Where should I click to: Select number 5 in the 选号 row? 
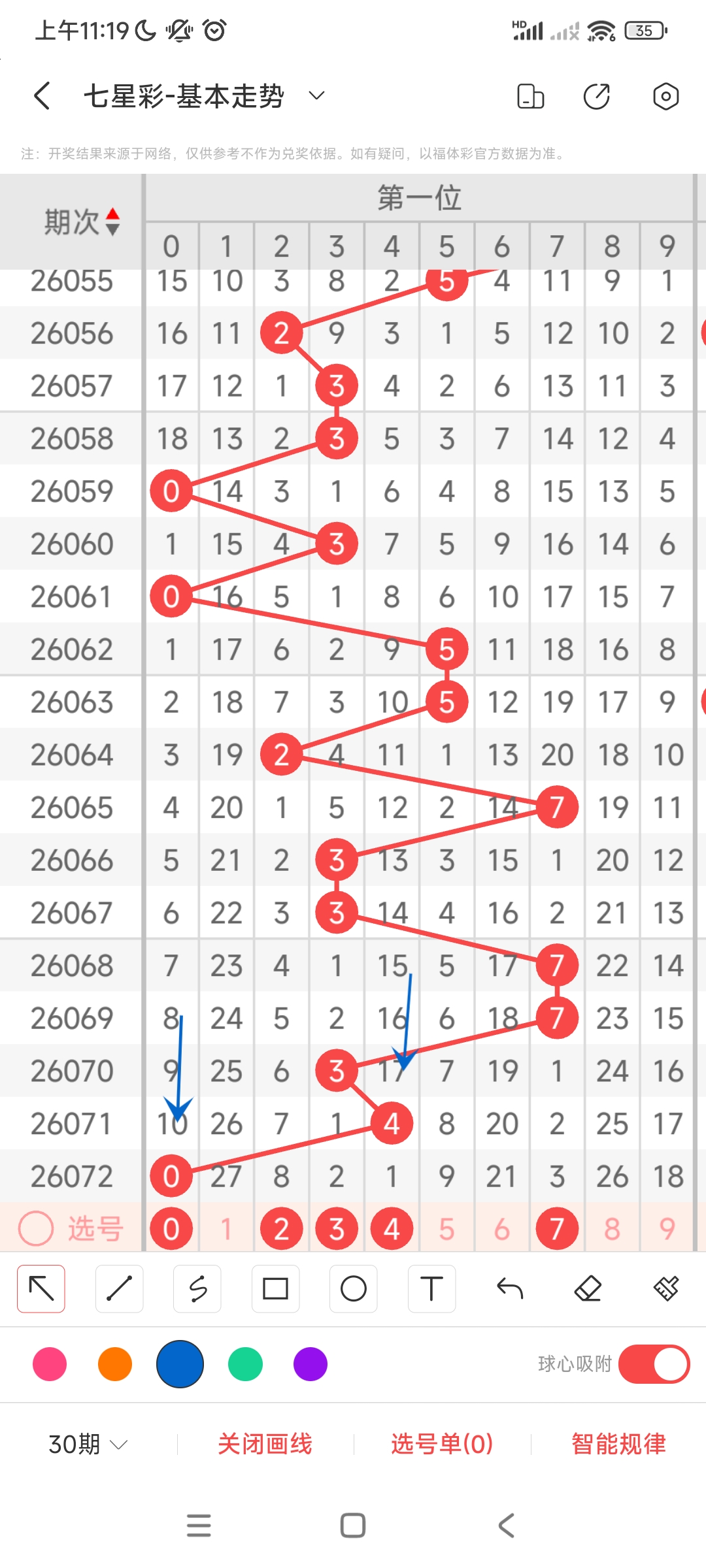(446, 1229)
